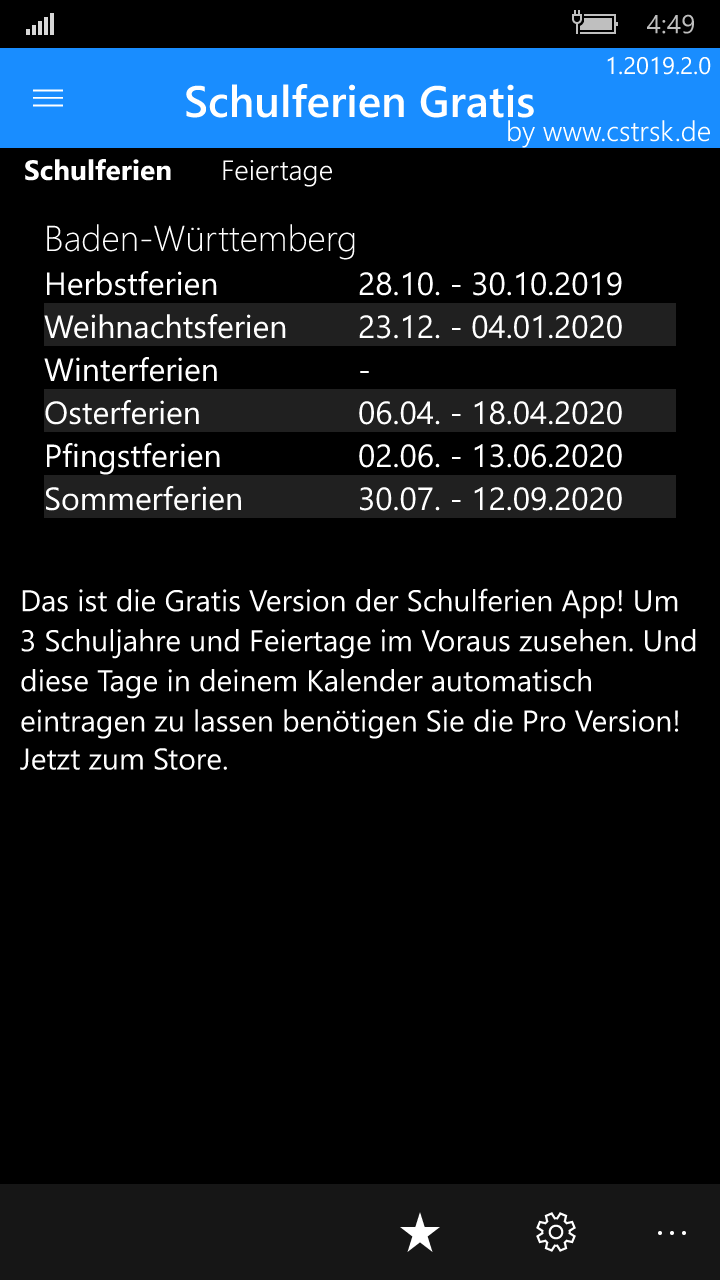
Task: Open settings via the gear icon
Action: (x=556, y=1233)
